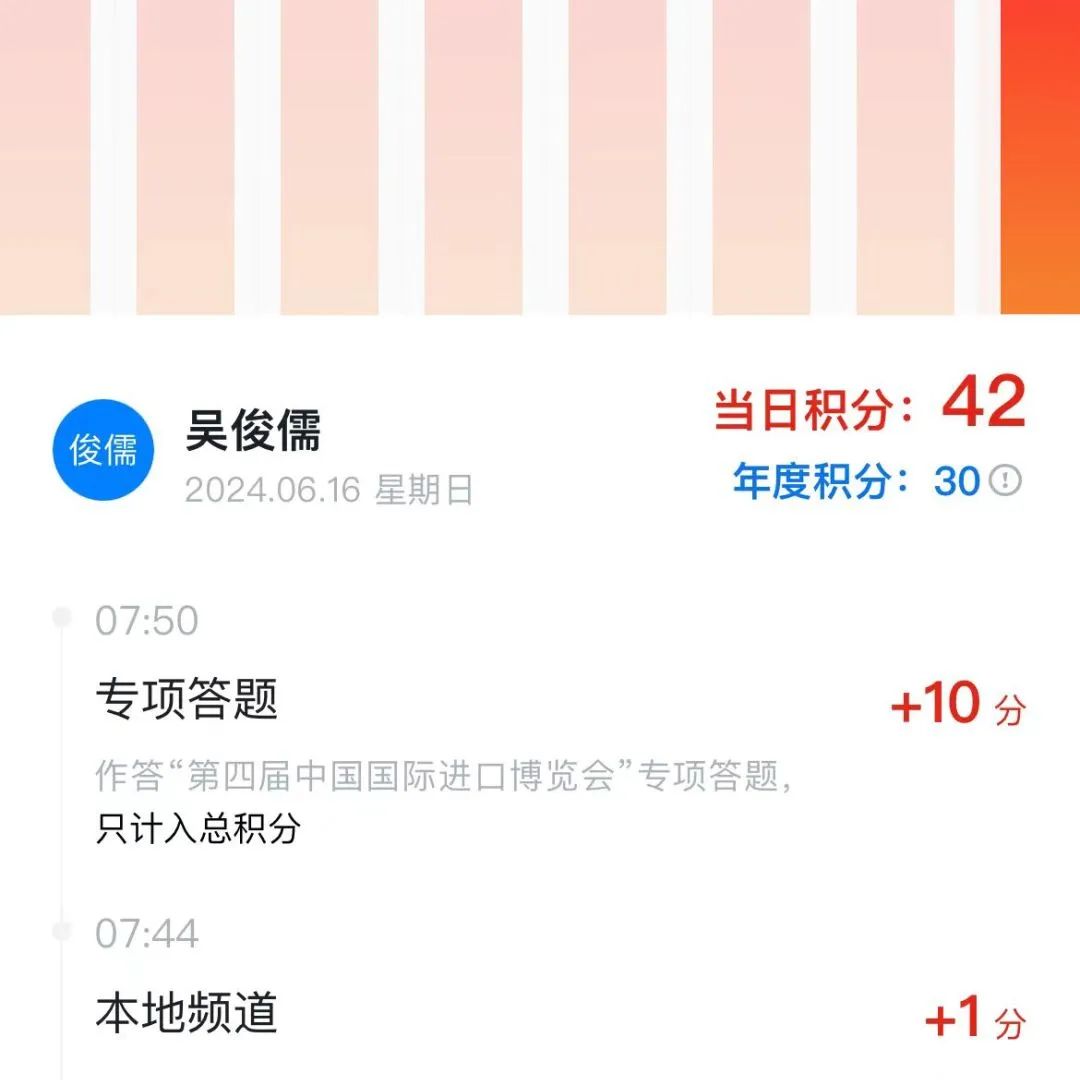1080x1080 pixels.
Task: Tap the 俊儒 profile avatar
Action: tap(103, 450)
